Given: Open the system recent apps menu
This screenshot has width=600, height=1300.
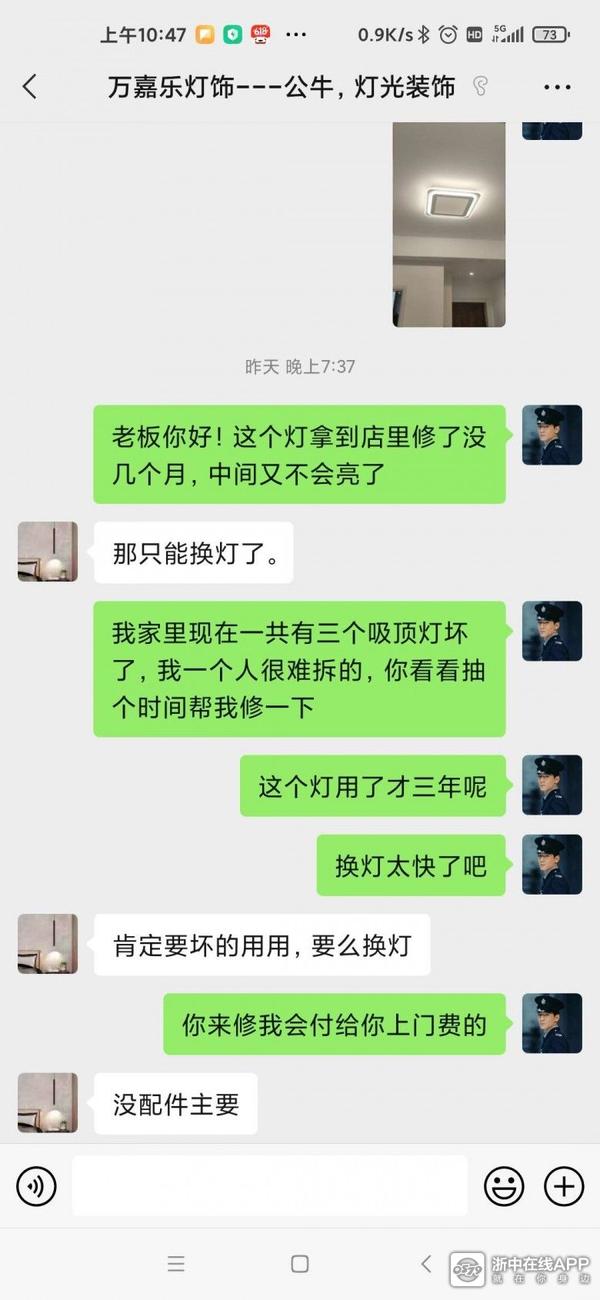Looking at the screenshot, I should click(176, 1263).
